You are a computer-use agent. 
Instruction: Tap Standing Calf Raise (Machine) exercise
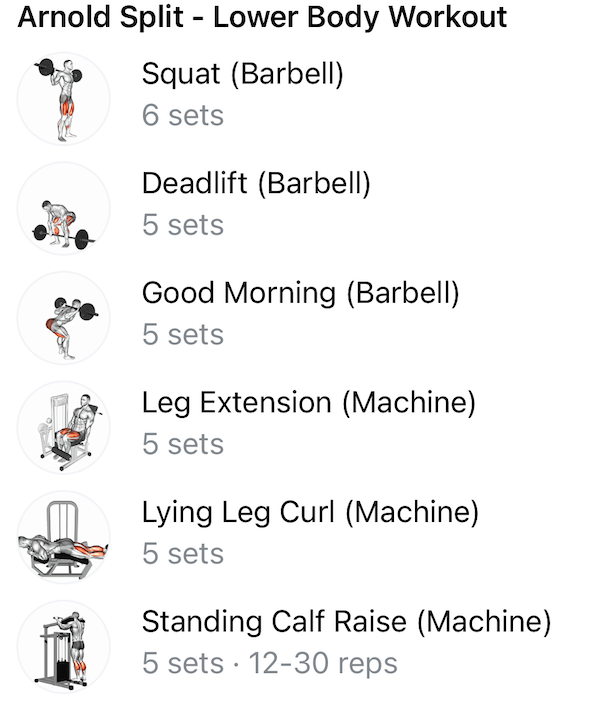coord(345,622)
